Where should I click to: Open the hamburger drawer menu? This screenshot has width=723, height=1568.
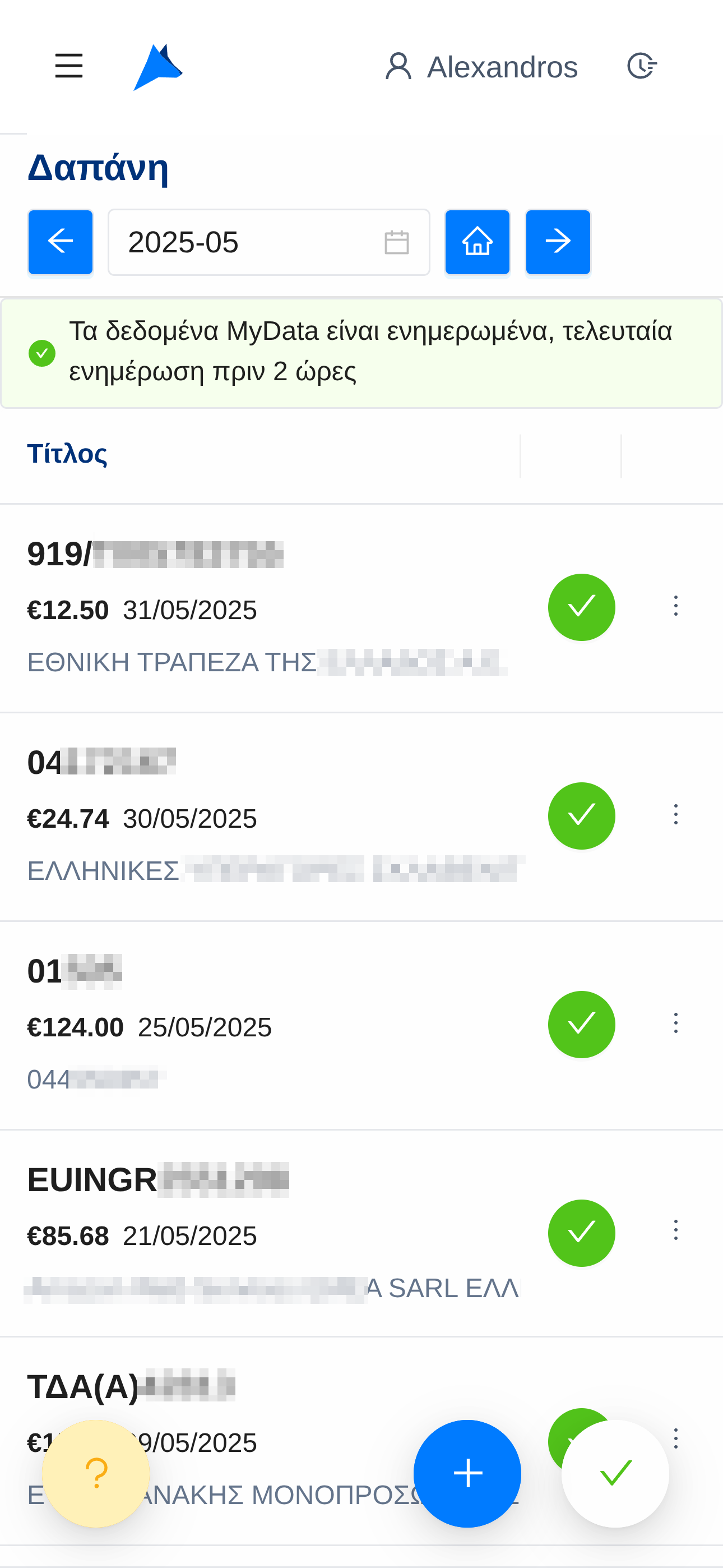[x=69, y=66]
